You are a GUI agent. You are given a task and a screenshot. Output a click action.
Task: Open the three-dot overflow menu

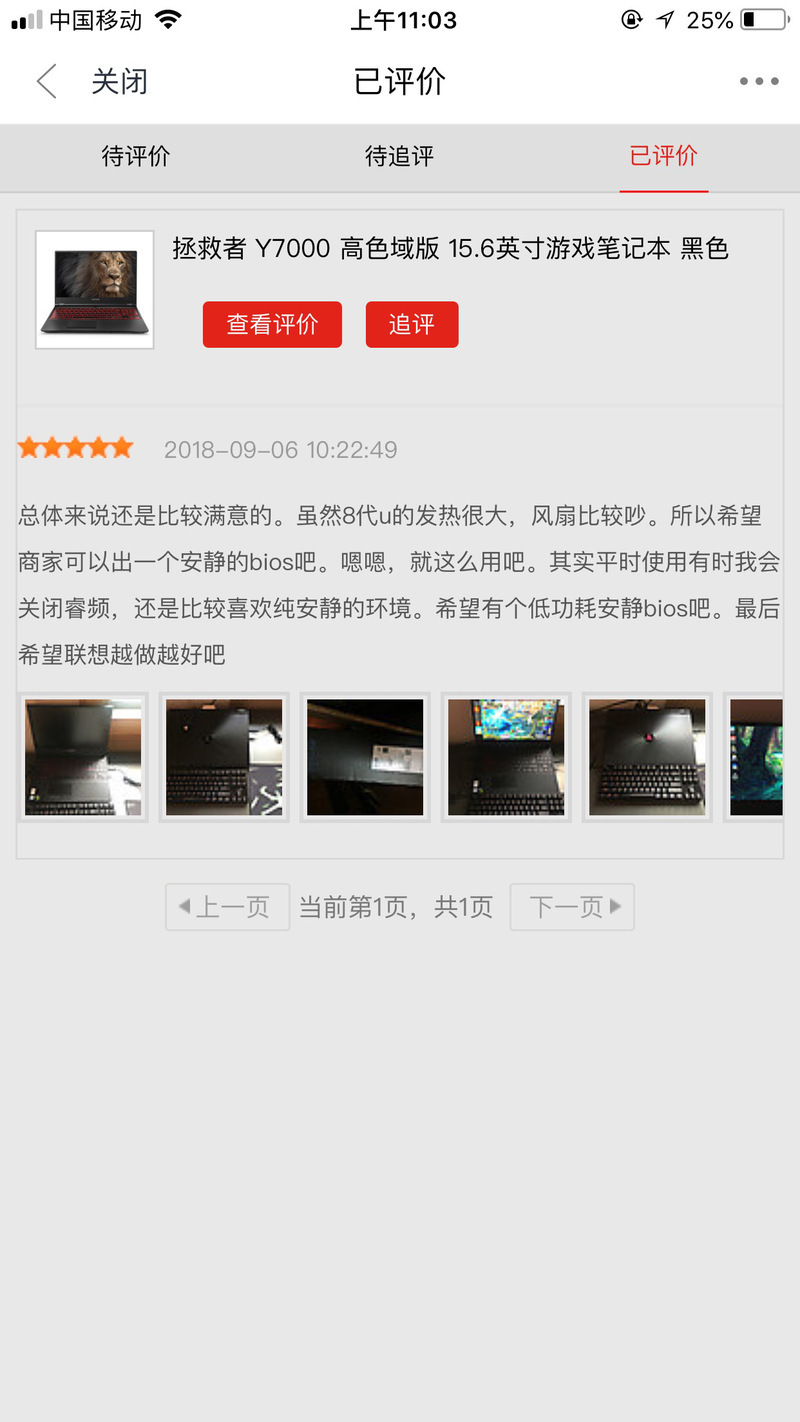[758, 82]
